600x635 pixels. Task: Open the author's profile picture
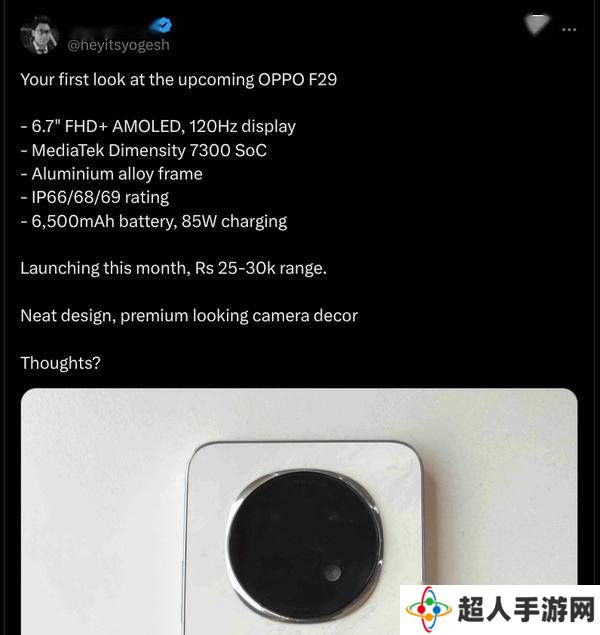[39, 35]
